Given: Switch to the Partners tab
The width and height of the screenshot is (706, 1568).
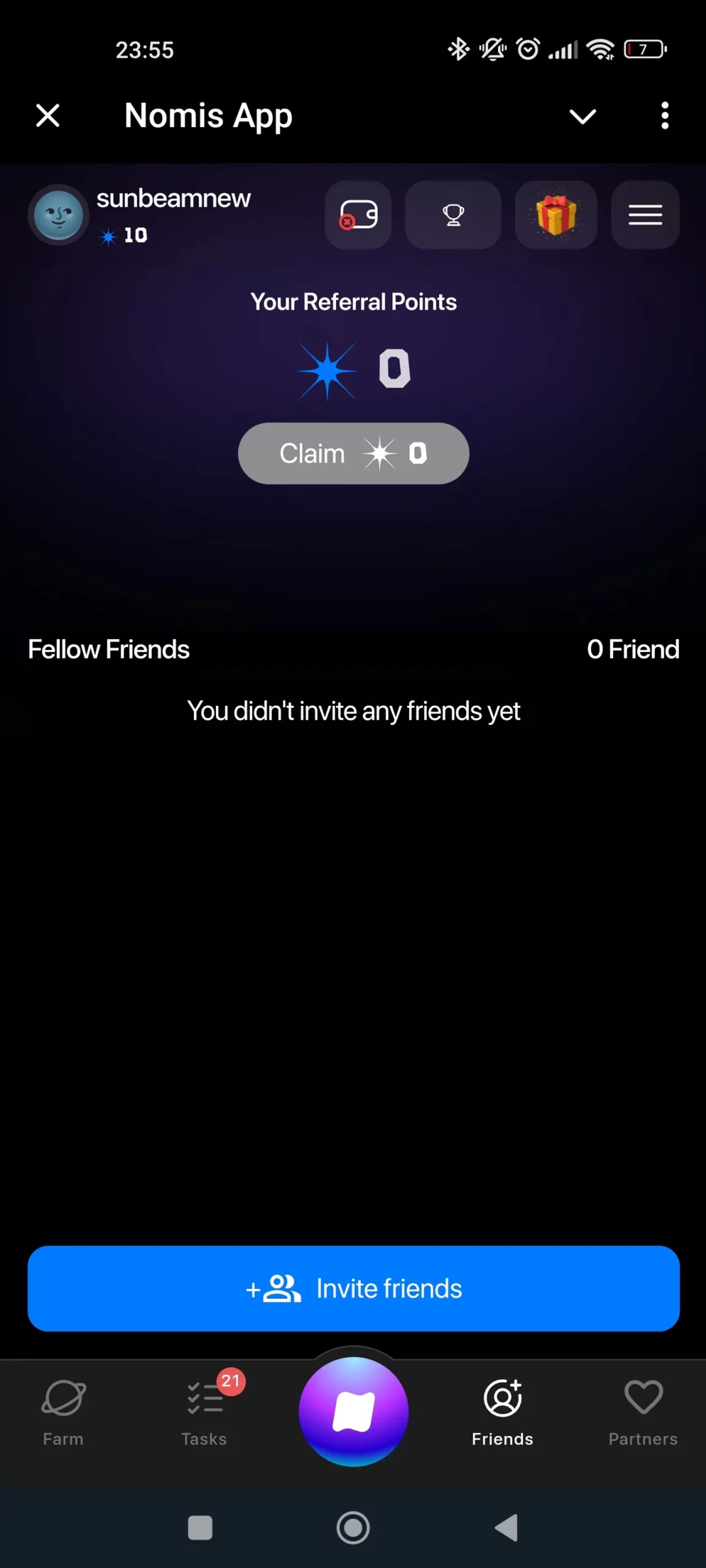Looking at the screenshot, I should pyautogui.click(x=643, y=1412).
